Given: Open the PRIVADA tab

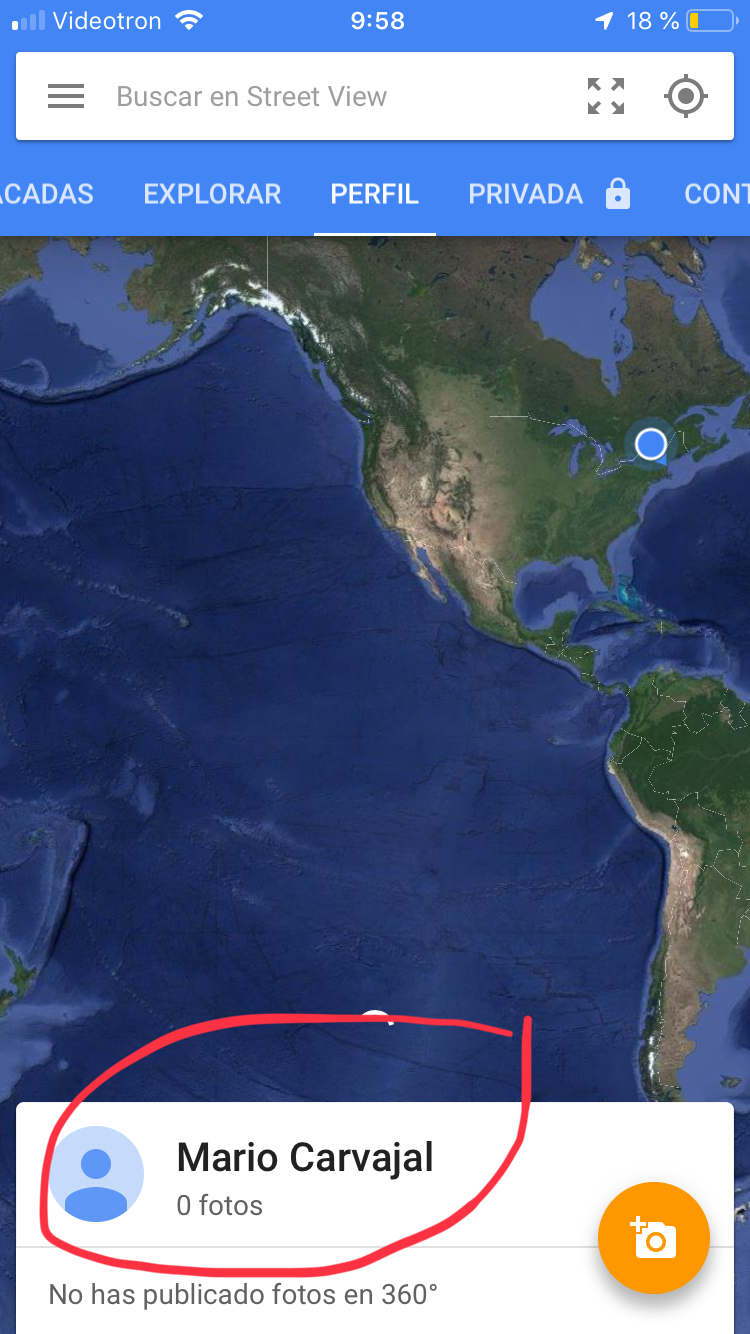Looking at the screenshot, I should tap(550, 194).
